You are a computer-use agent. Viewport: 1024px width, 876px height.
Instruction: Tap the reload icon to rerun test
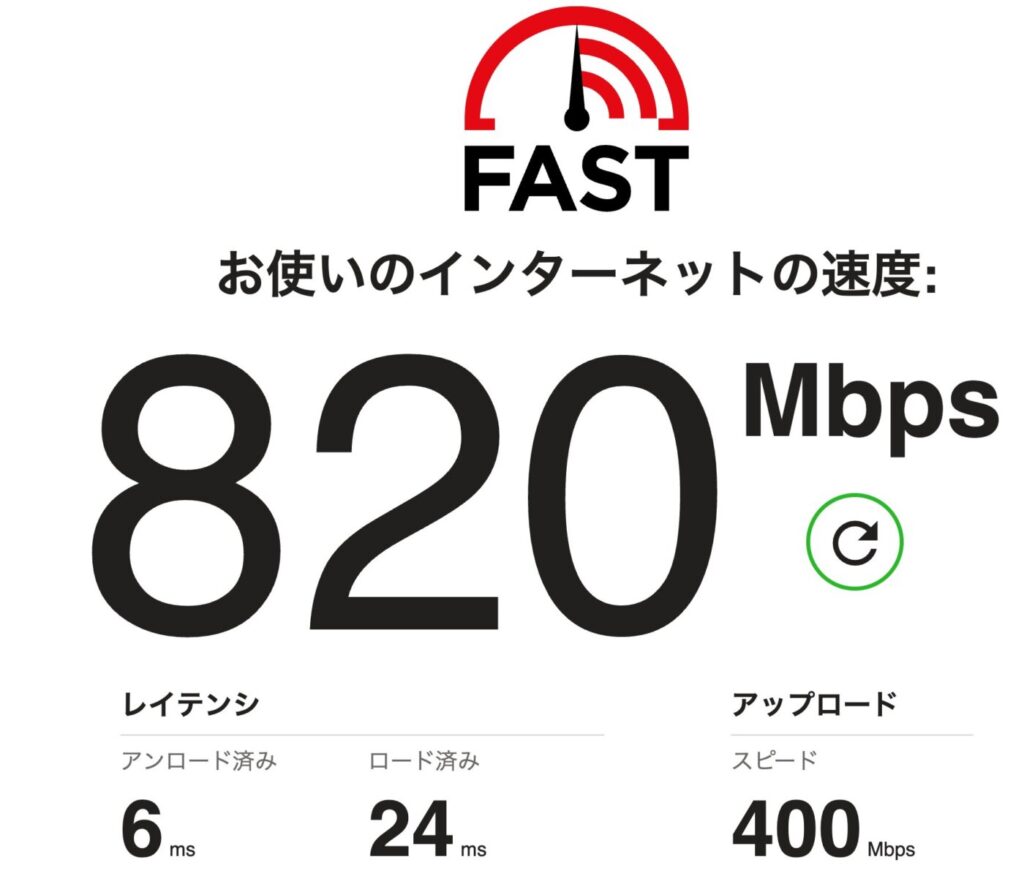pyautogui.click(x=854, y=541)
